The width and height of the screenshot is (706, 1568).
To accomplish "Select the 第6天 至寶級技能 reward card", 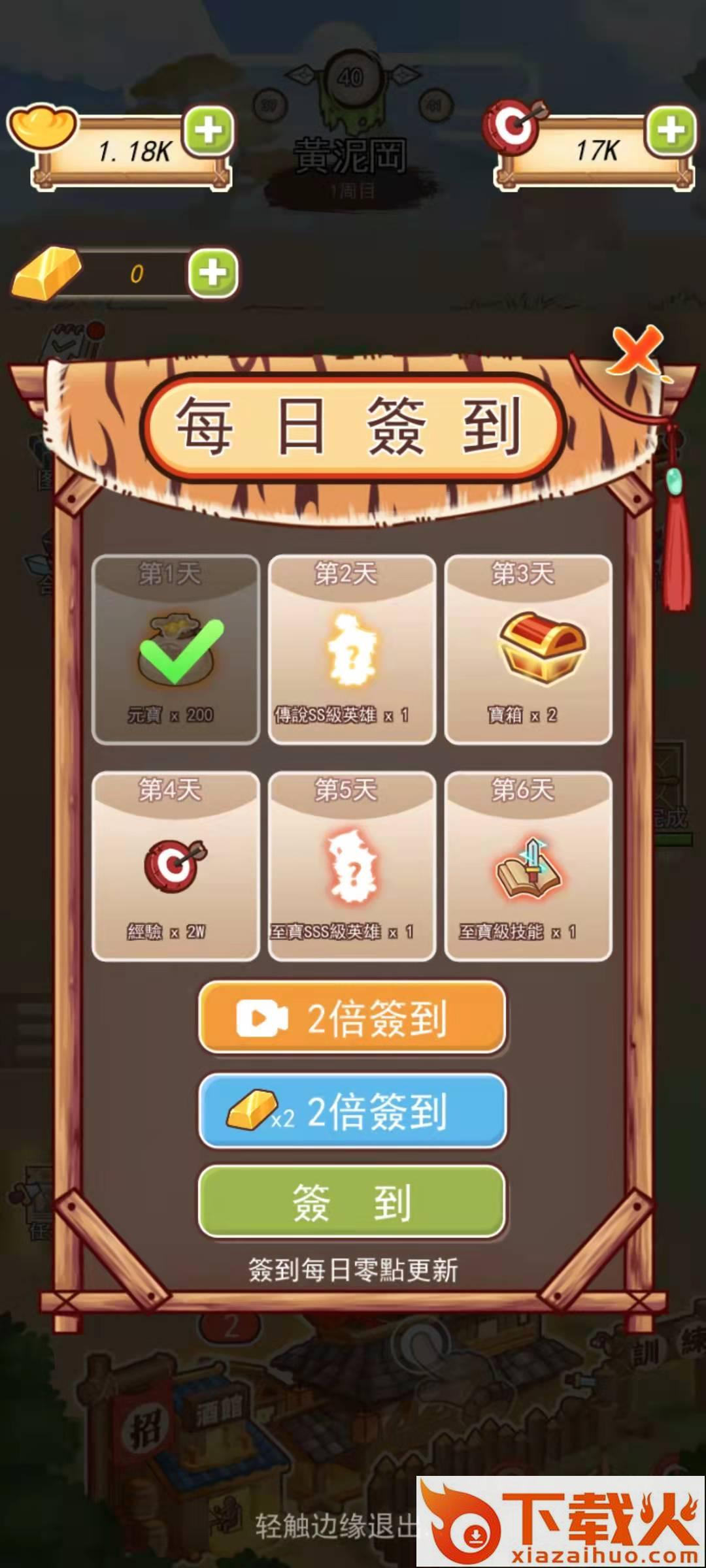I will coord(528,866).
